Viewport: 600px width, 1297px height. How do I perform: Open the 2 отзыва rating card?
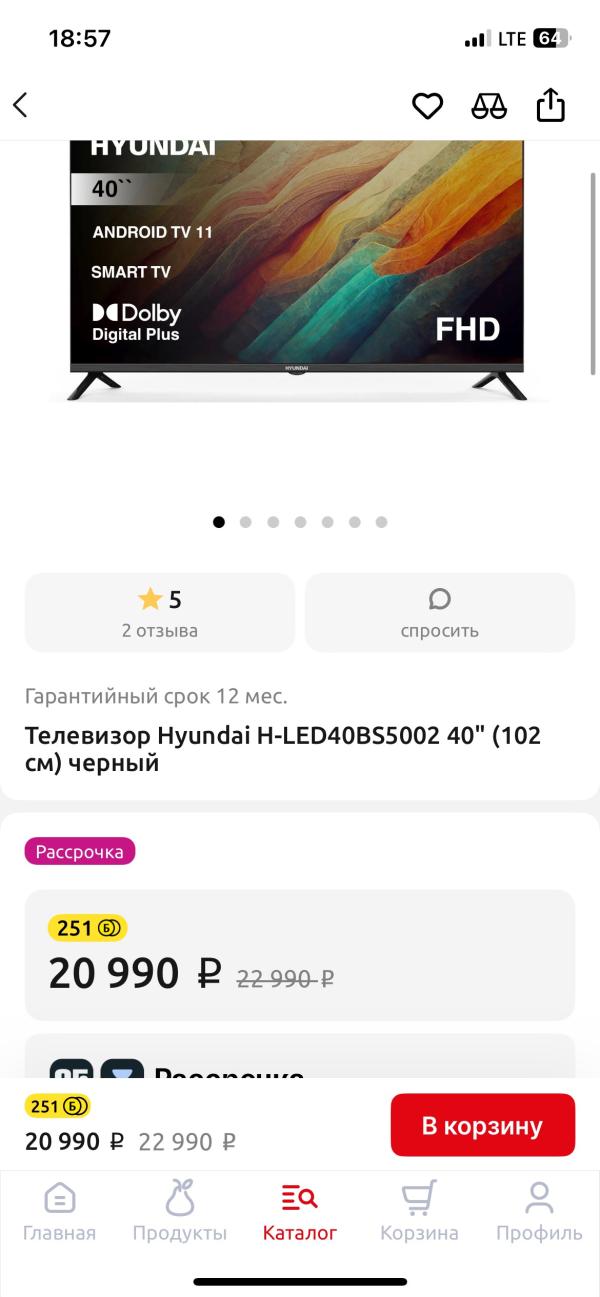coord(160,612)
